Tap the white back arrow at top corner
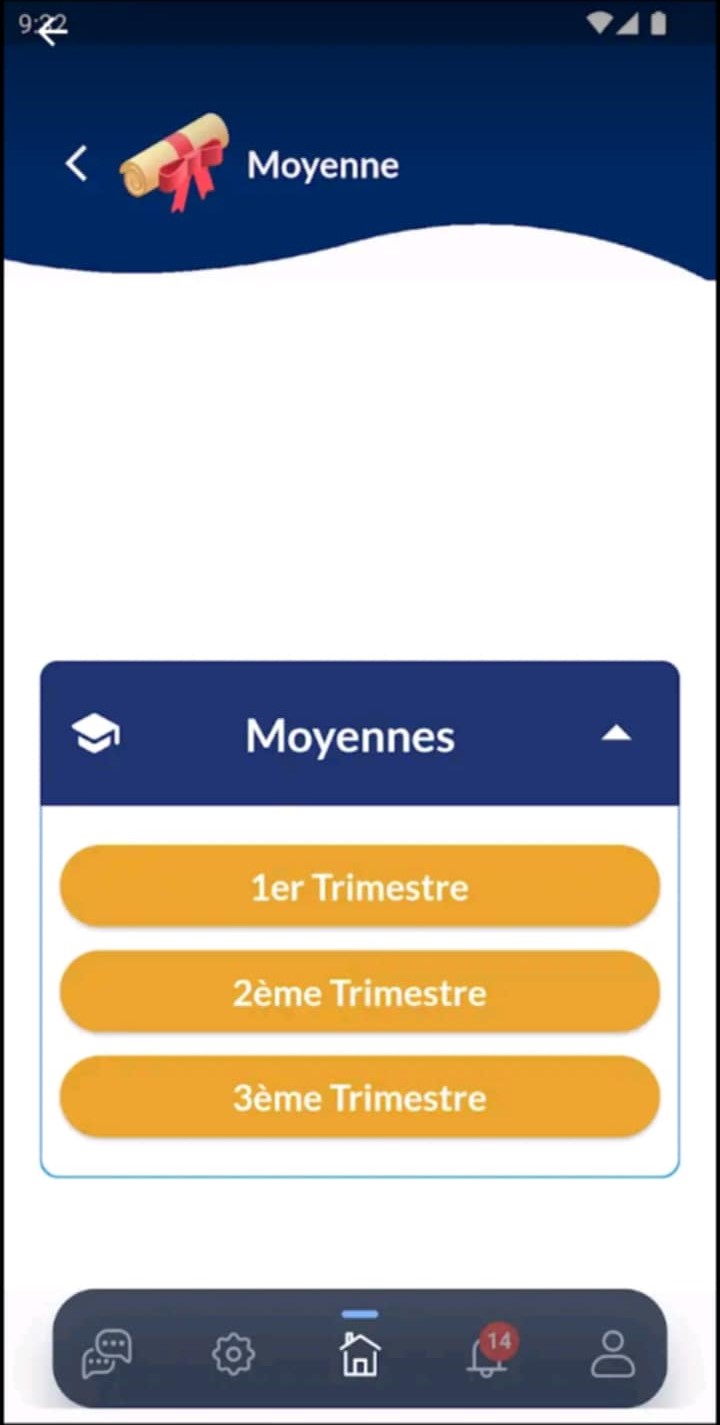 [50, 32]
